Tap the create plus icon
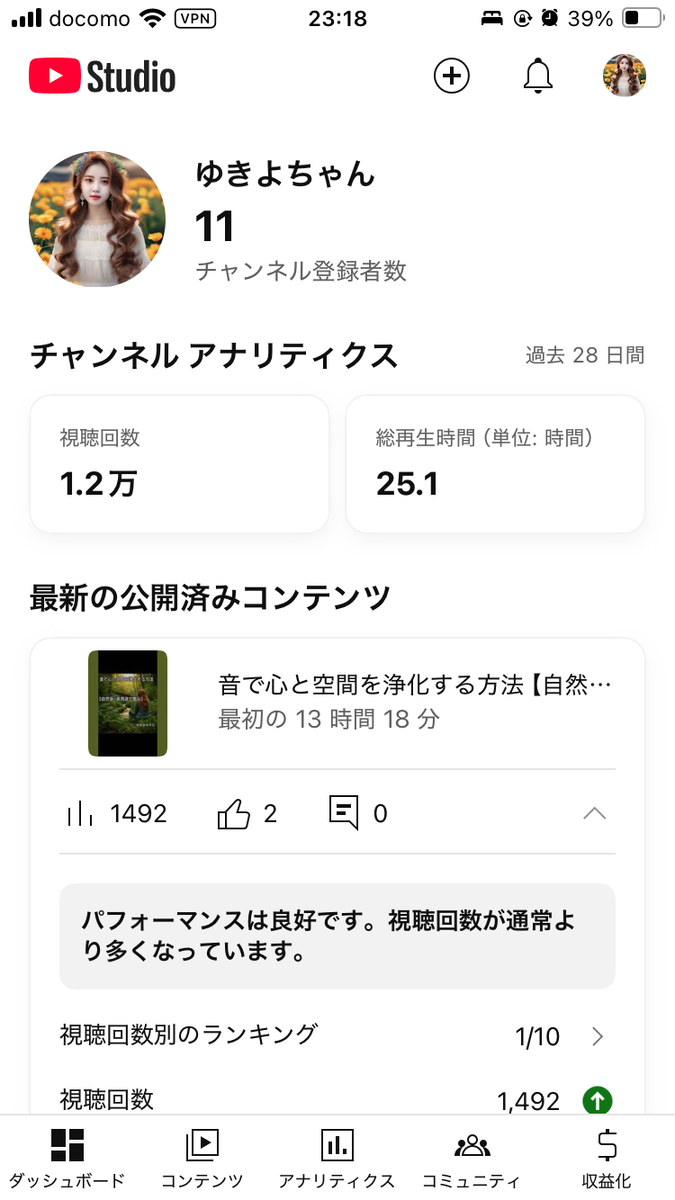The image size is (675, 1200). 451,76
